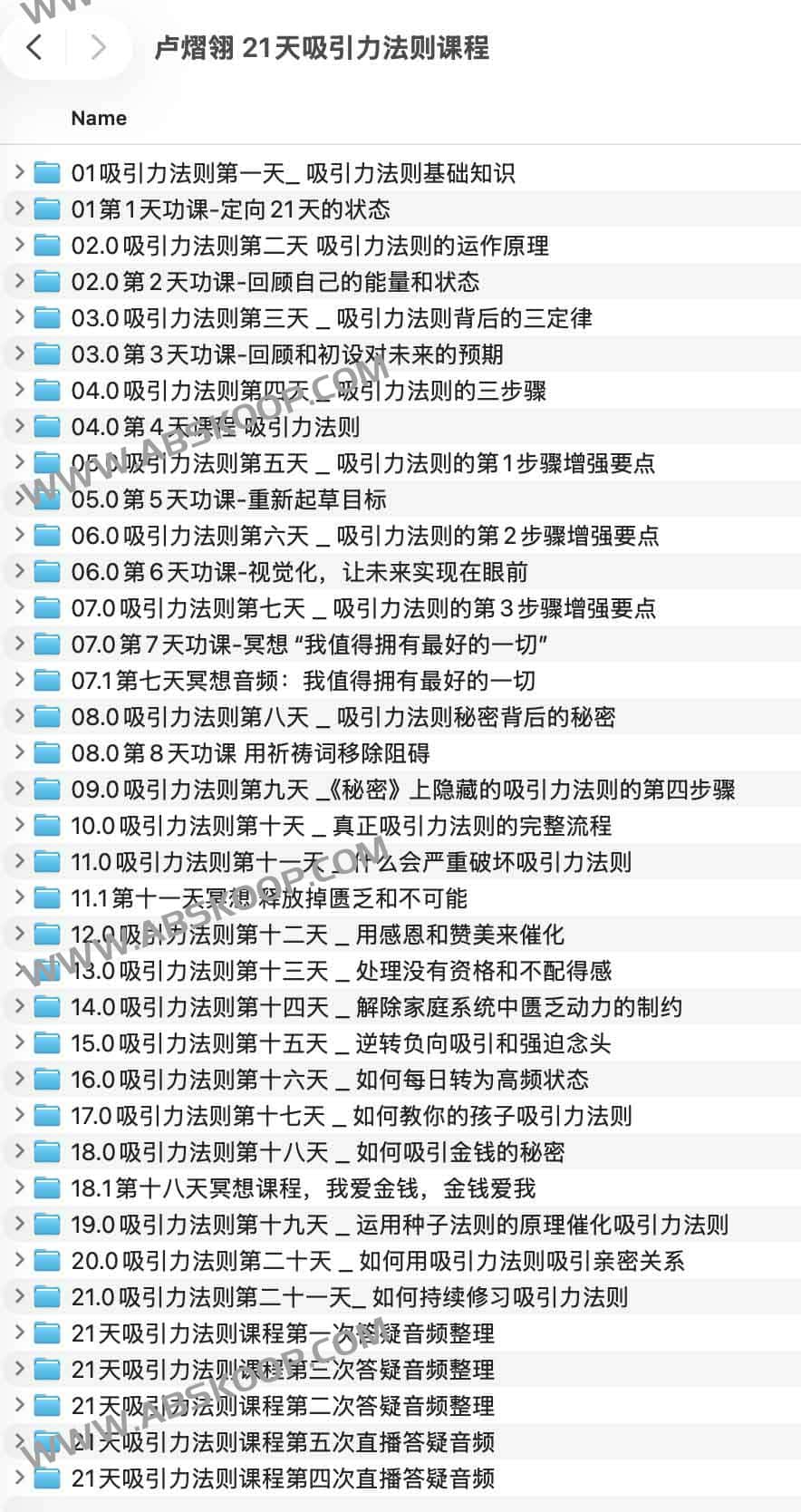Open folder 21天吸引力法则课程第四次直播答疑音频
This screenshot has height=1512, width=801.
(x=283, y=1478)
